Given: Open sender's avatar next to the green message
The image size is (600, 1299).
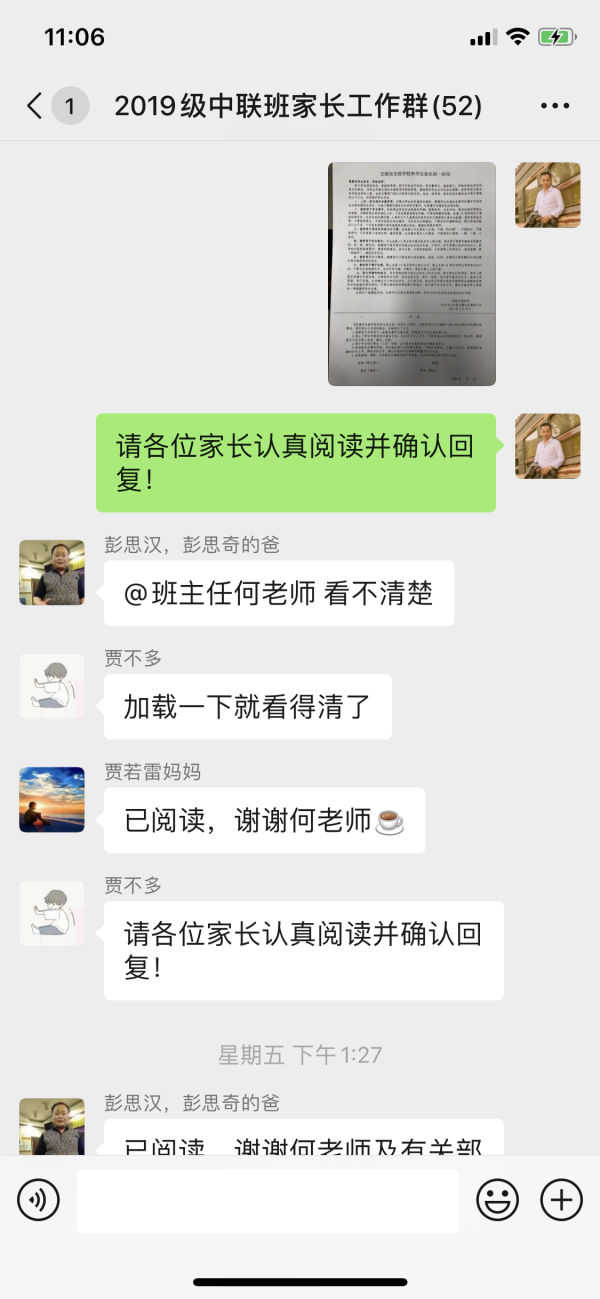Looking at the screenshot, I should click(548, 446).
